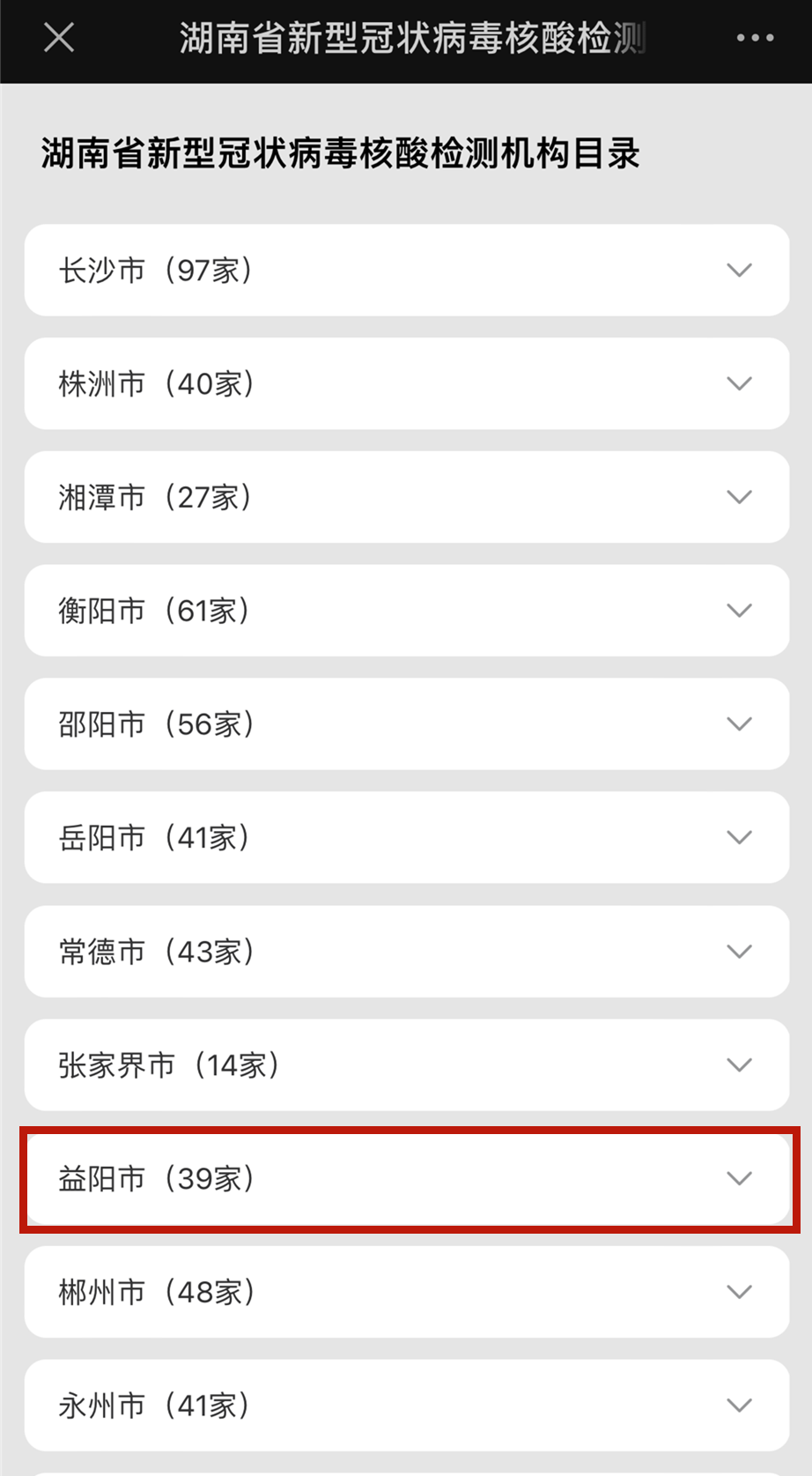Show institutions under 衡阳市（61家）
The width and height of the screenshot is (812, 1476).
(406, 611)
